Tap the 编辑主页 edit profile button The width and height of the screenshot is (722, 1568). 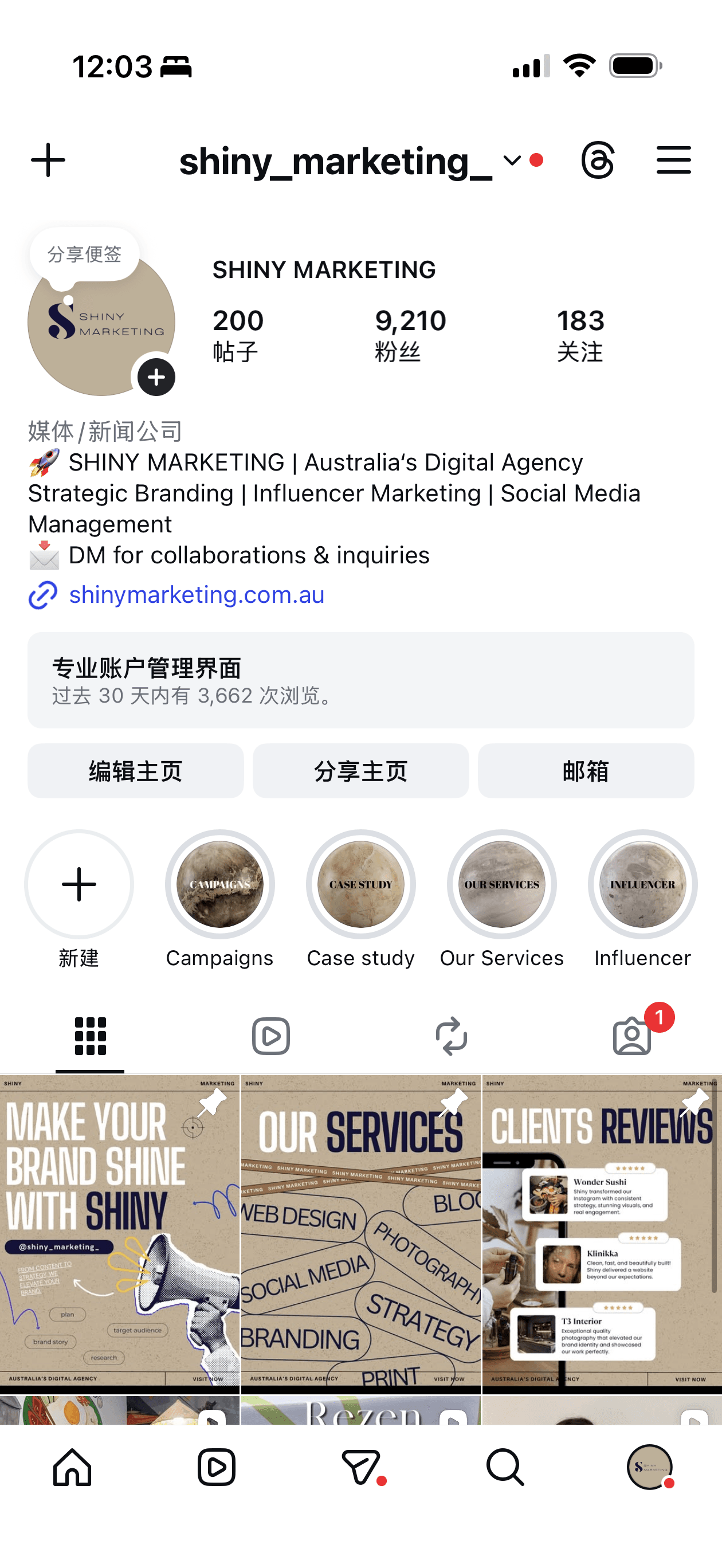click(135, 771)
